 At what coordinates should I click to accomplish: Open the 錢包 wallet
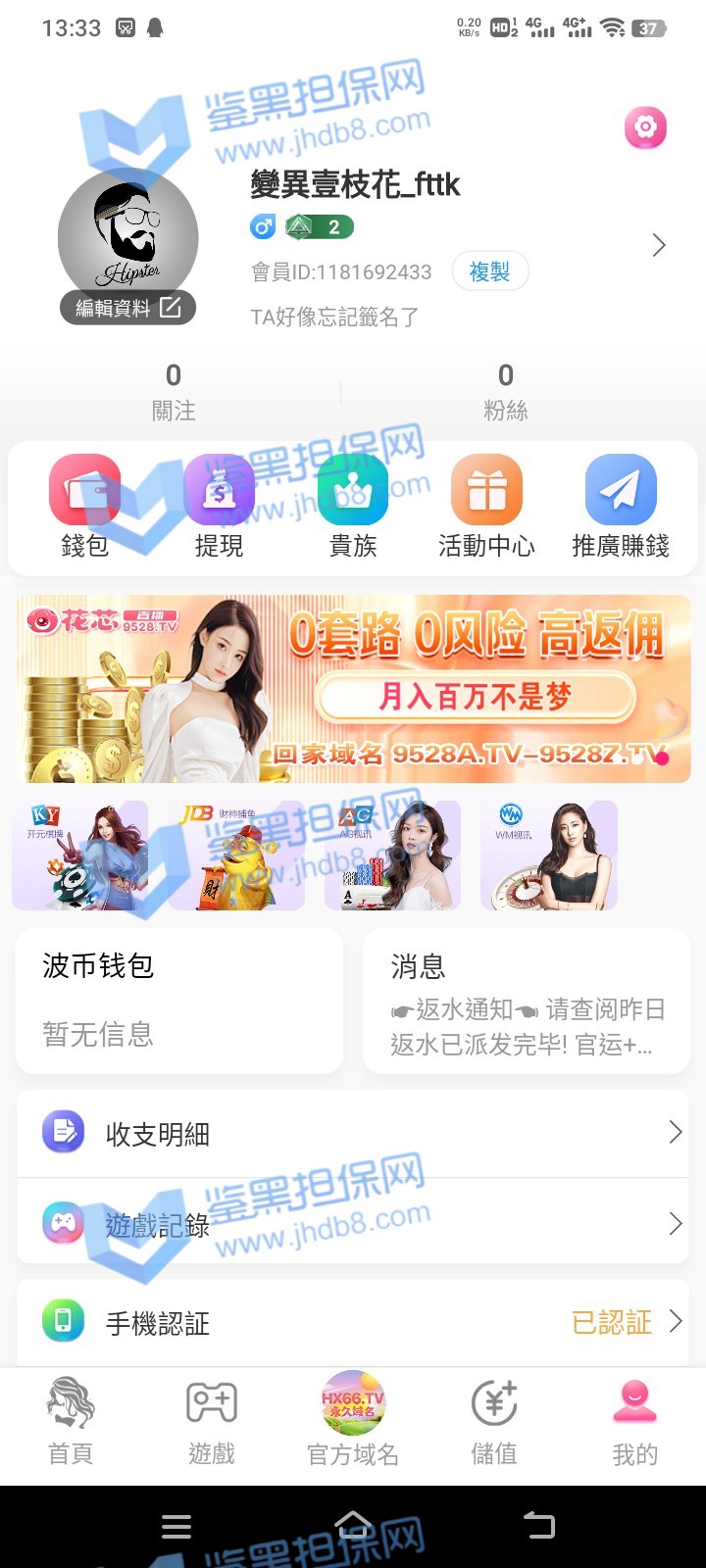(x=85, y=507)
